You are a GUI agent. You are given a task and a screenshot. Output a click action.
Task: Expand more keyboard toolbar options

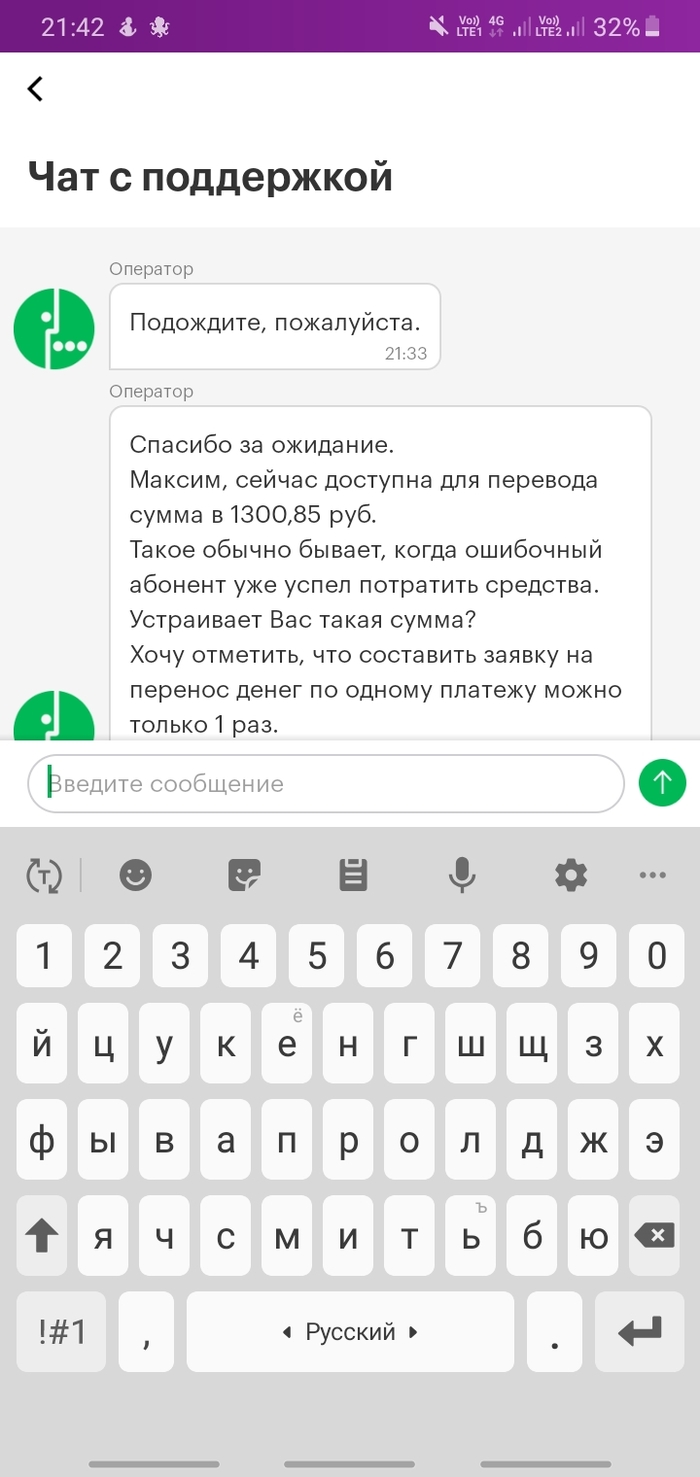tap(652, 876)
